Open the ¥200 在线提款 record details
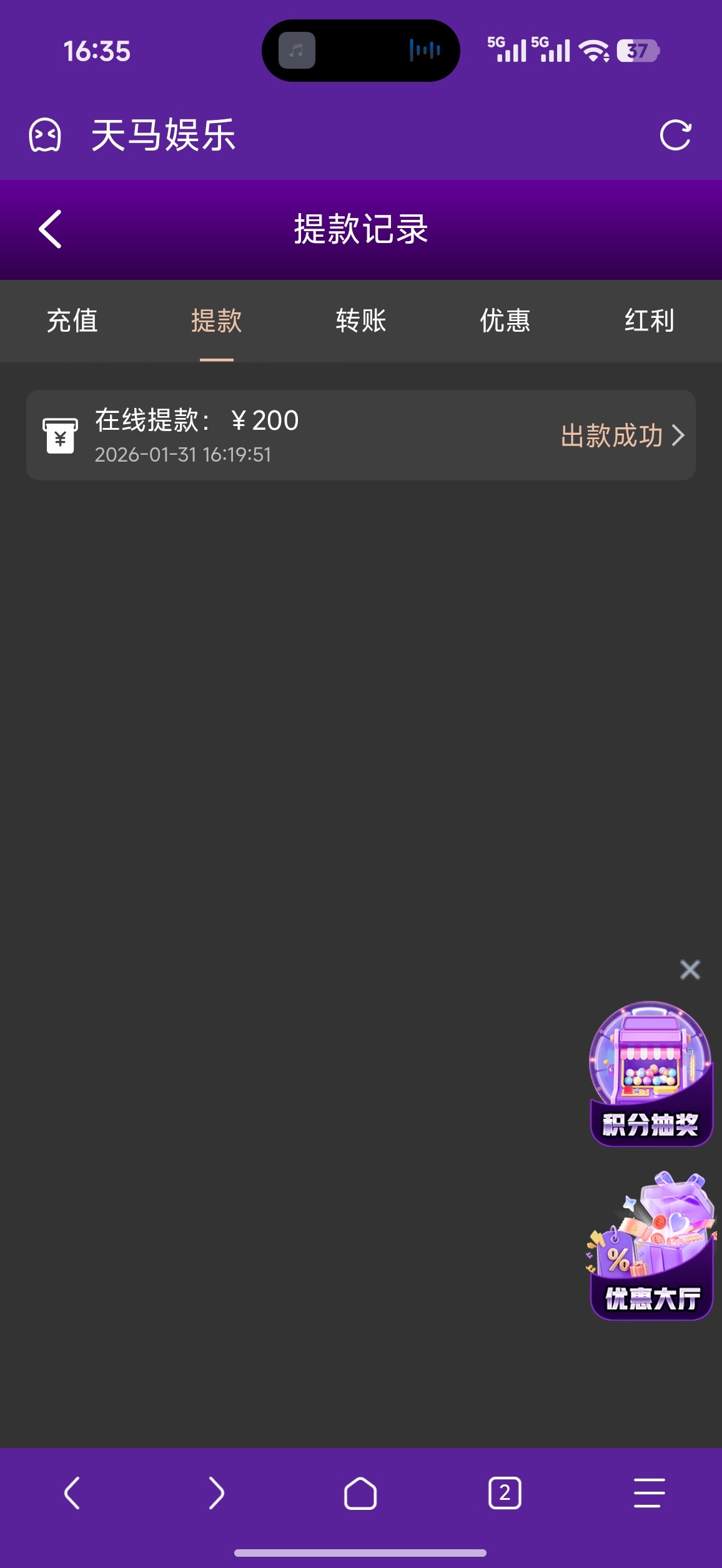This screenshot has height=1568, width=722. [x=361, y=435]
